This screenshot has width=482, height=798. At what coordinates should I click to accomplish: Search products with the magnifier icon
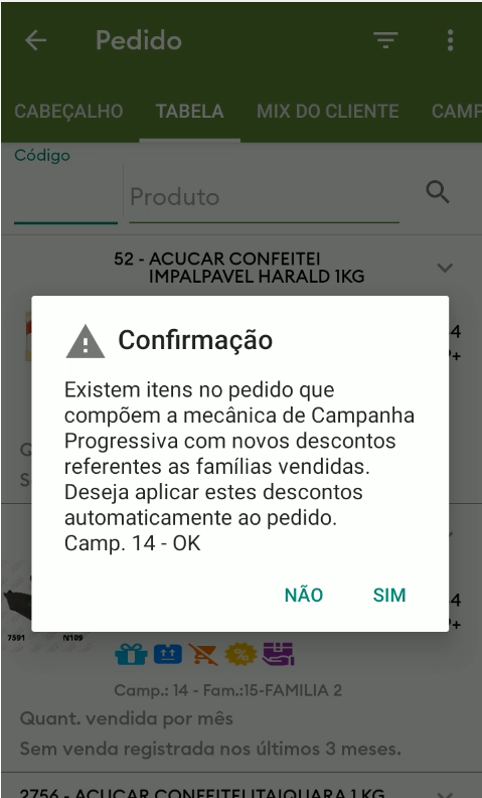coord(437,192)
